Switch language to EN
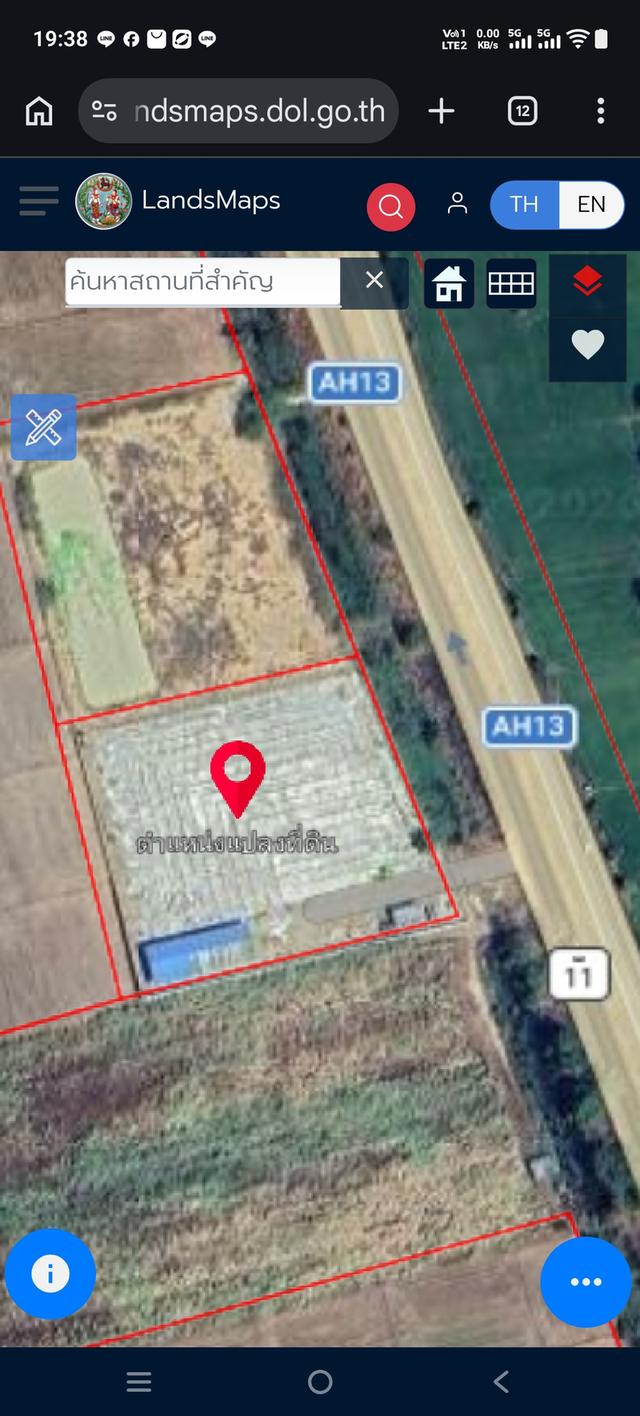This screenshot has width=640, height=1416. coord(592,204)
